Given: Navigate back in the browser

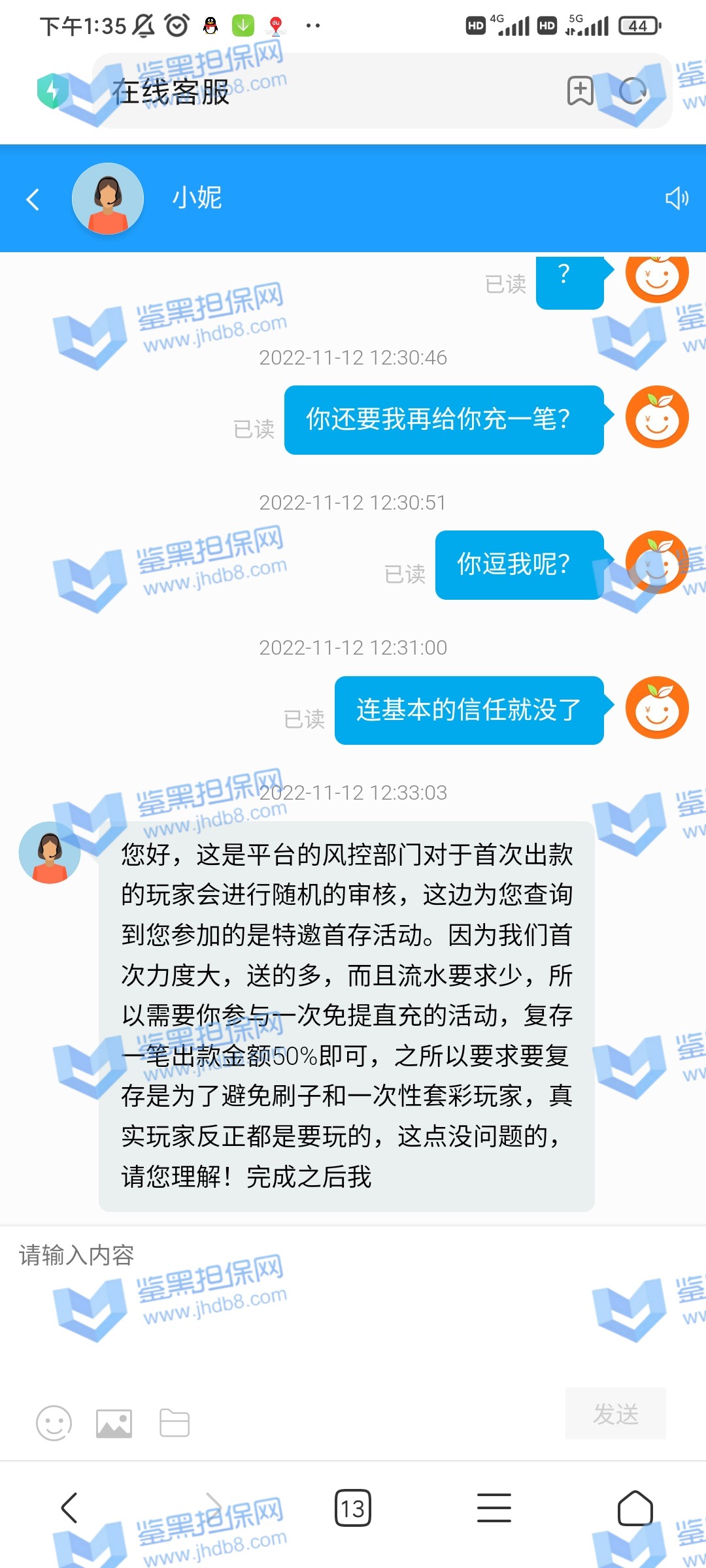Looking at the screenshot, I should [x=69, y=1509].
